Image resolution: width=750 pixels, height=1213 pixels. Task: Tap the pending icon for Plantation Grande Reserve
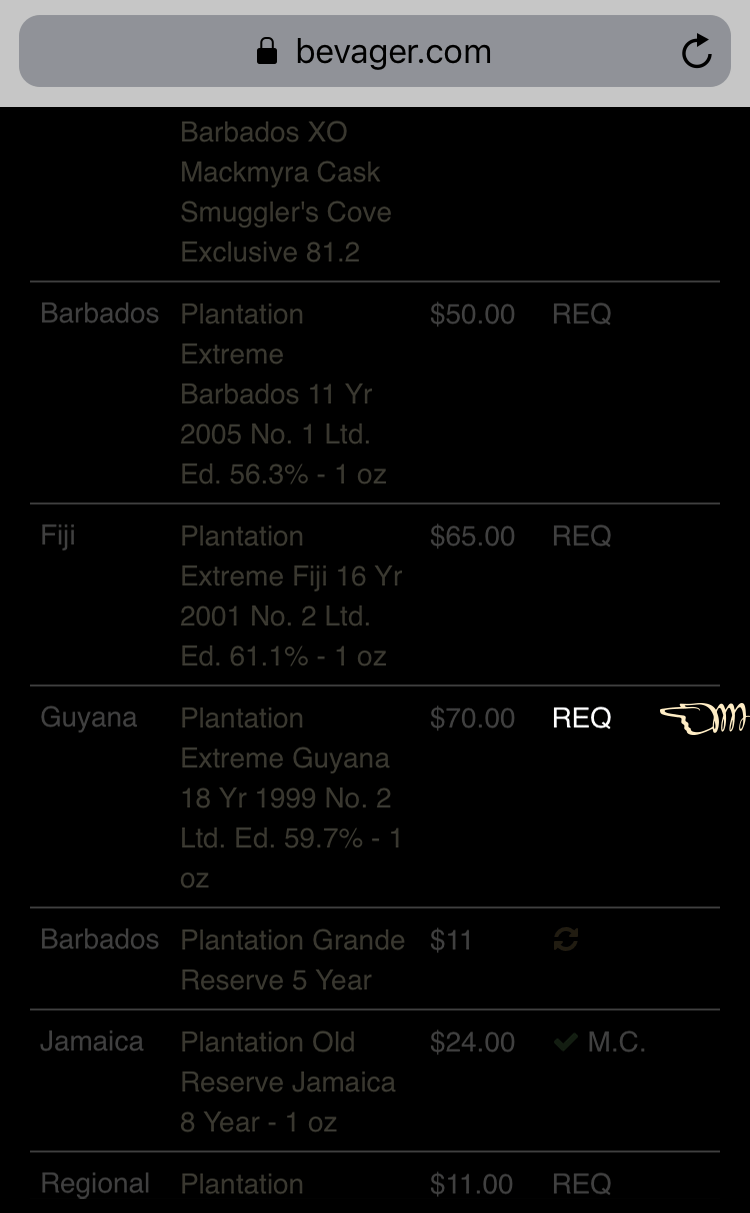click(x=566, y=939)
